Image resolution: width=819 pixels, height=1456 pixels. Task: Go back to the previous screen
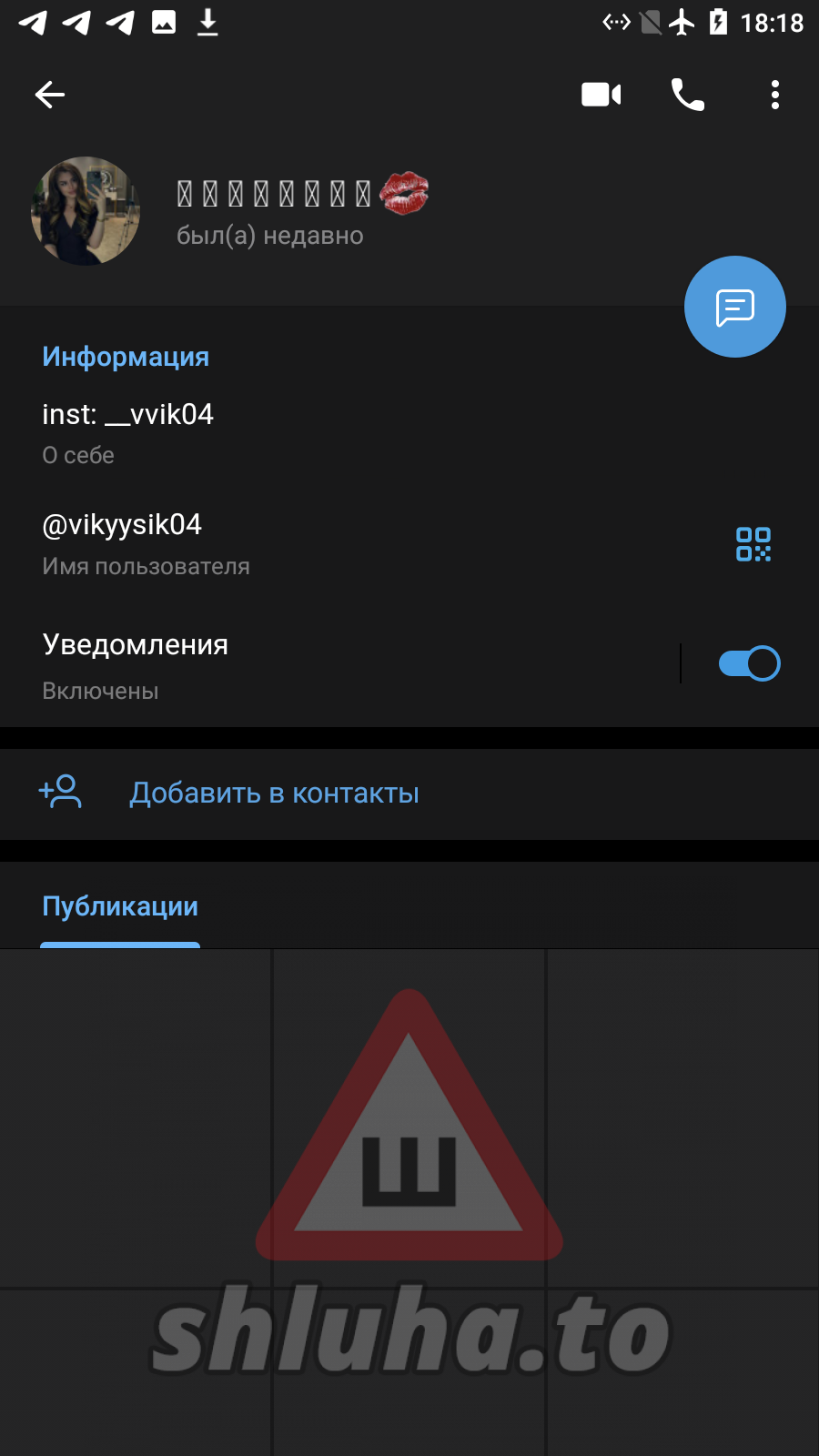pos(50,95)
